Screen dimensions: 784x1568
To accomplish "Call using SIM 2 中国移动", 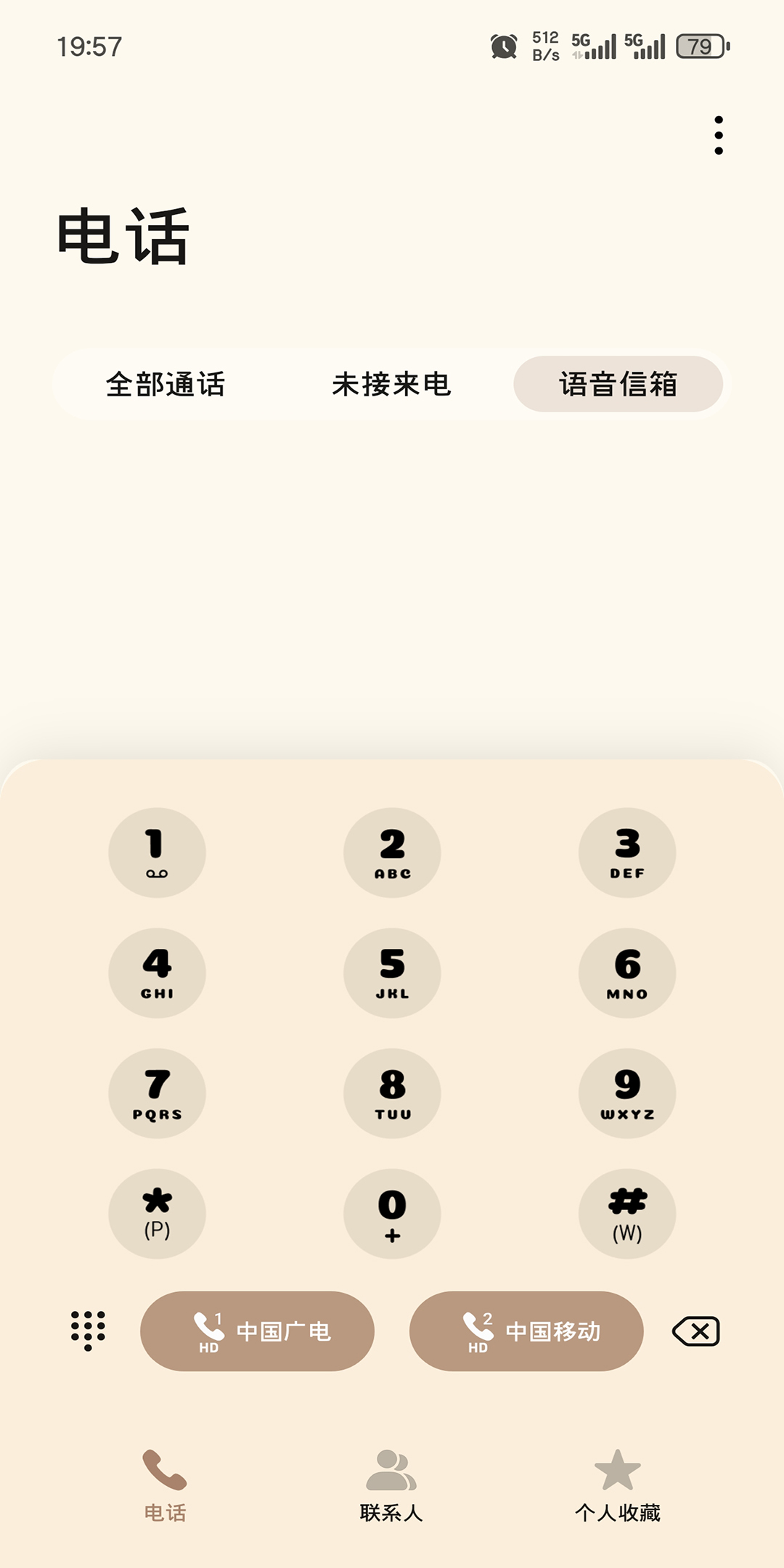I will click(526, 1331).
